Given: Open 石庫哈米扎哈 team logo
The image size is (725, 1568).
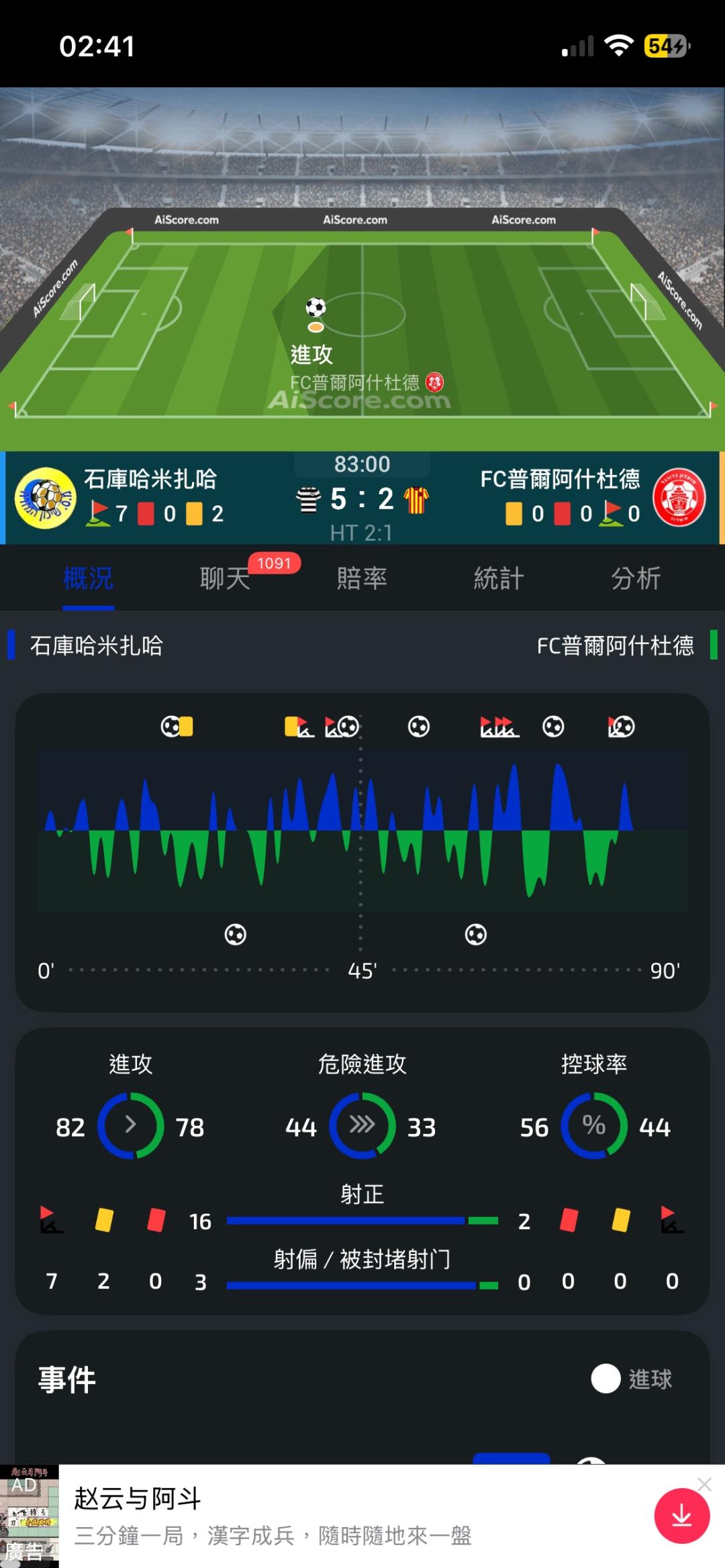Looking at the screenshot, I should click(x=45, y=498).
